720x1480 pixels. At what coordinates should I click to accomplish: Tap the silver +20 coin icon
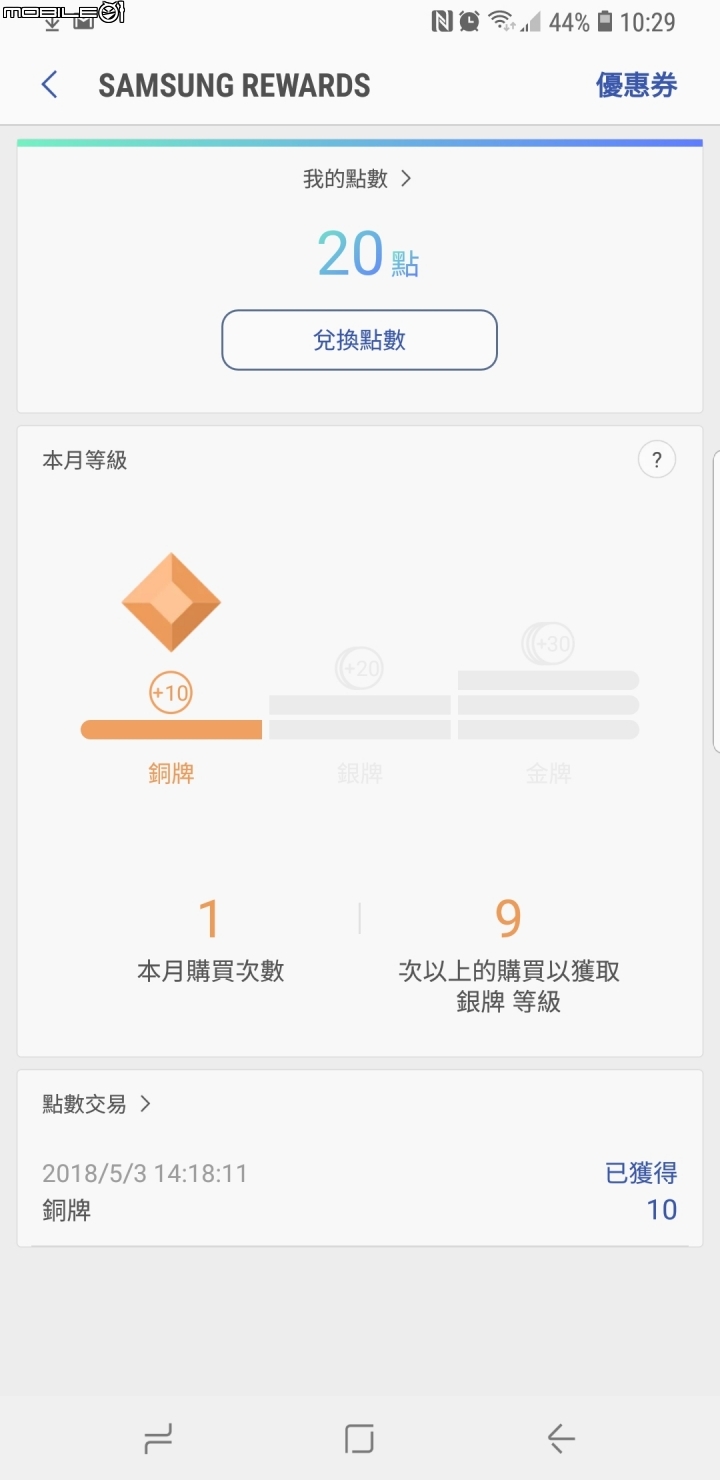[359, 668]
